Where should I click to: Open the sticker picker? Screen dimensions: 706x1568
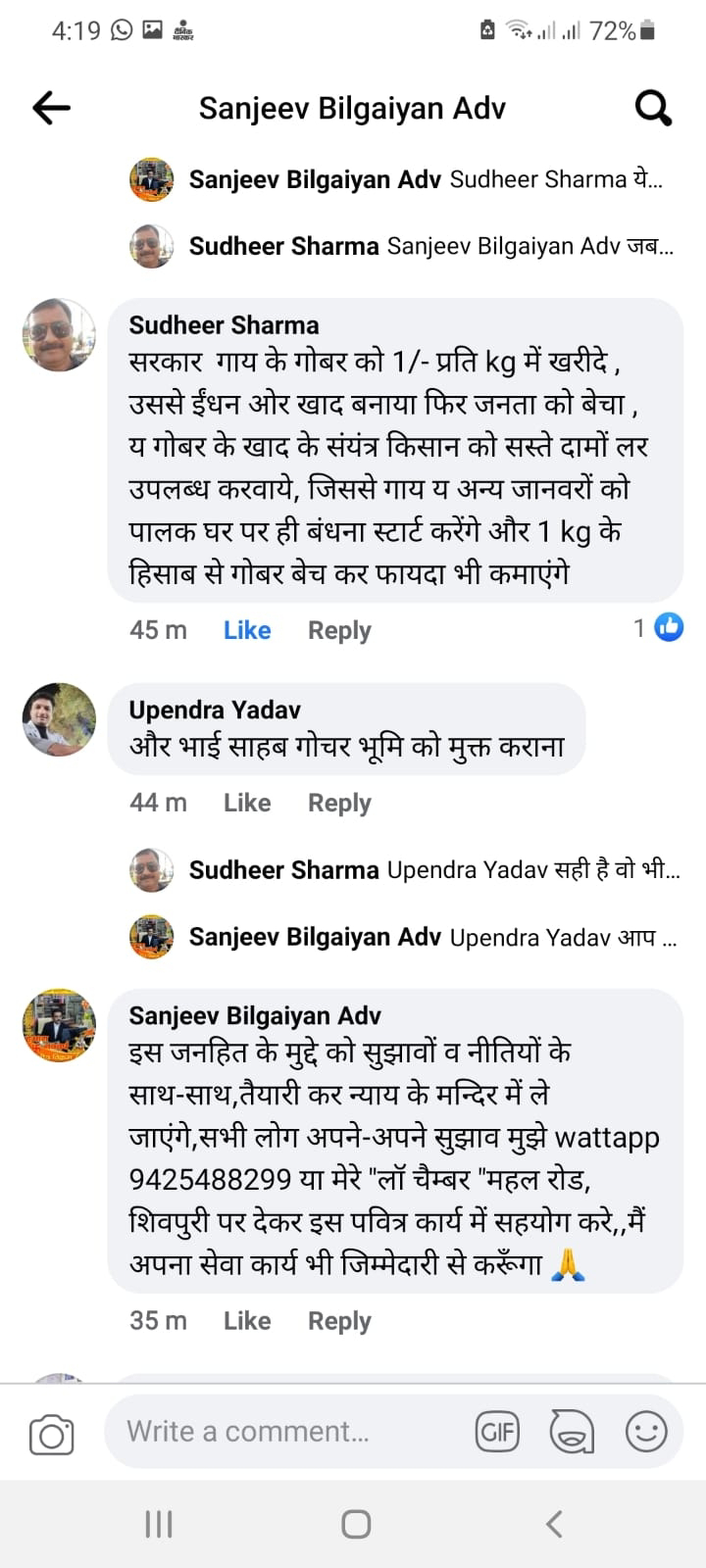click(572, 1433)
